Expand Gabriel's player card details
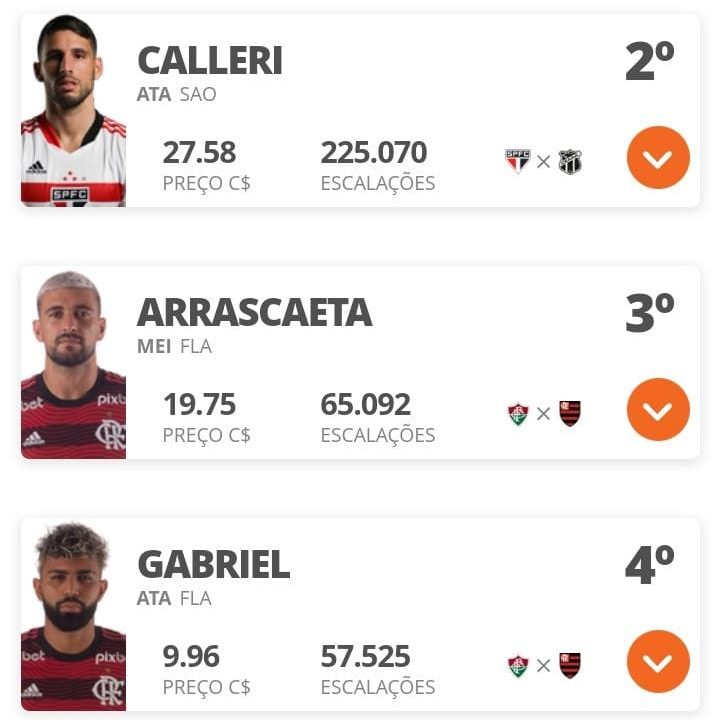This screenshot has height=720, width=720. pos(658,662)
